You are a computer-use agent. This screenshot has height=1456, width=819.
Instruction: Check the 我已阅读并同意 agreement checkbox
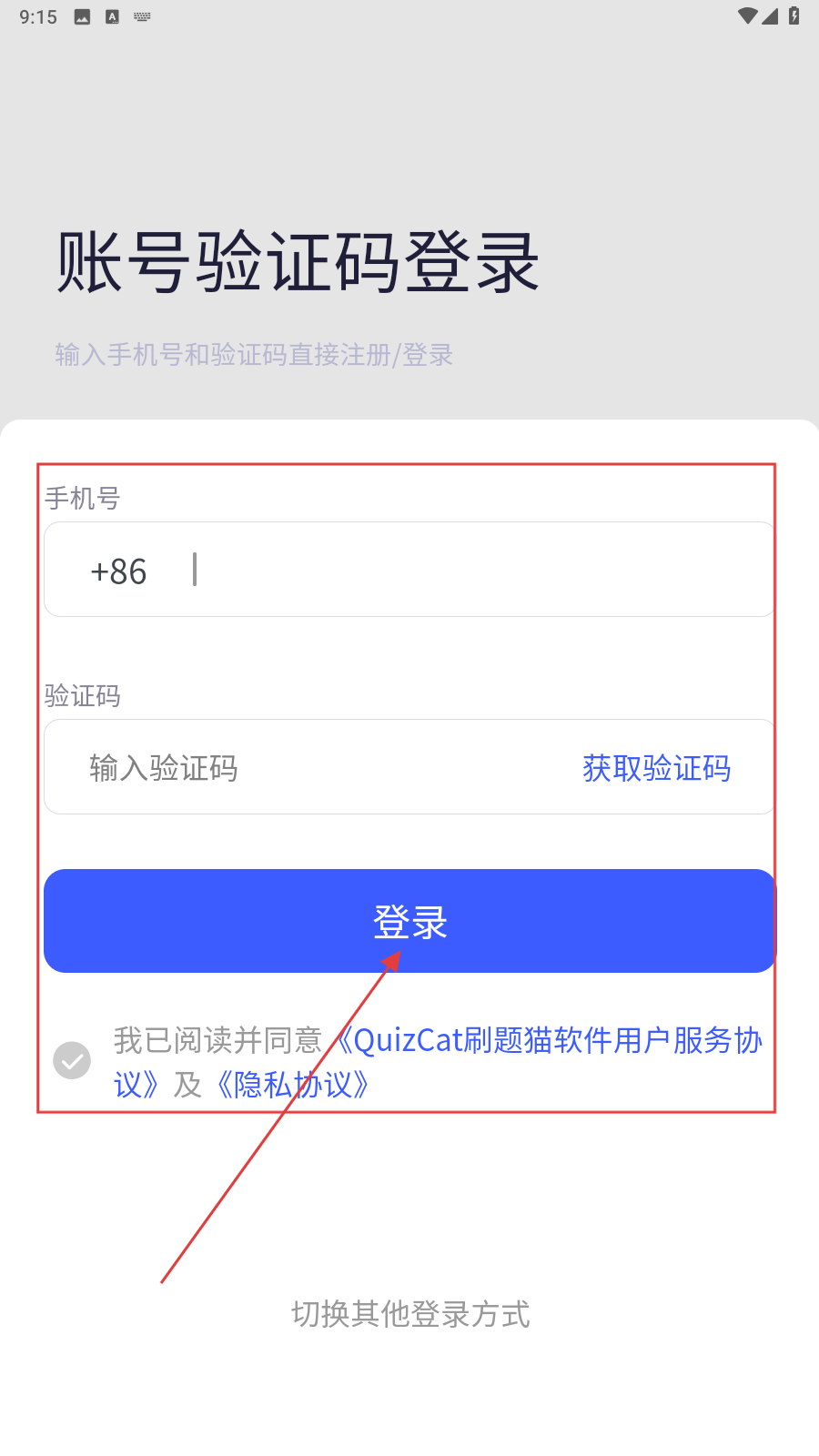pyautogui.click(x=72, y=1061)
